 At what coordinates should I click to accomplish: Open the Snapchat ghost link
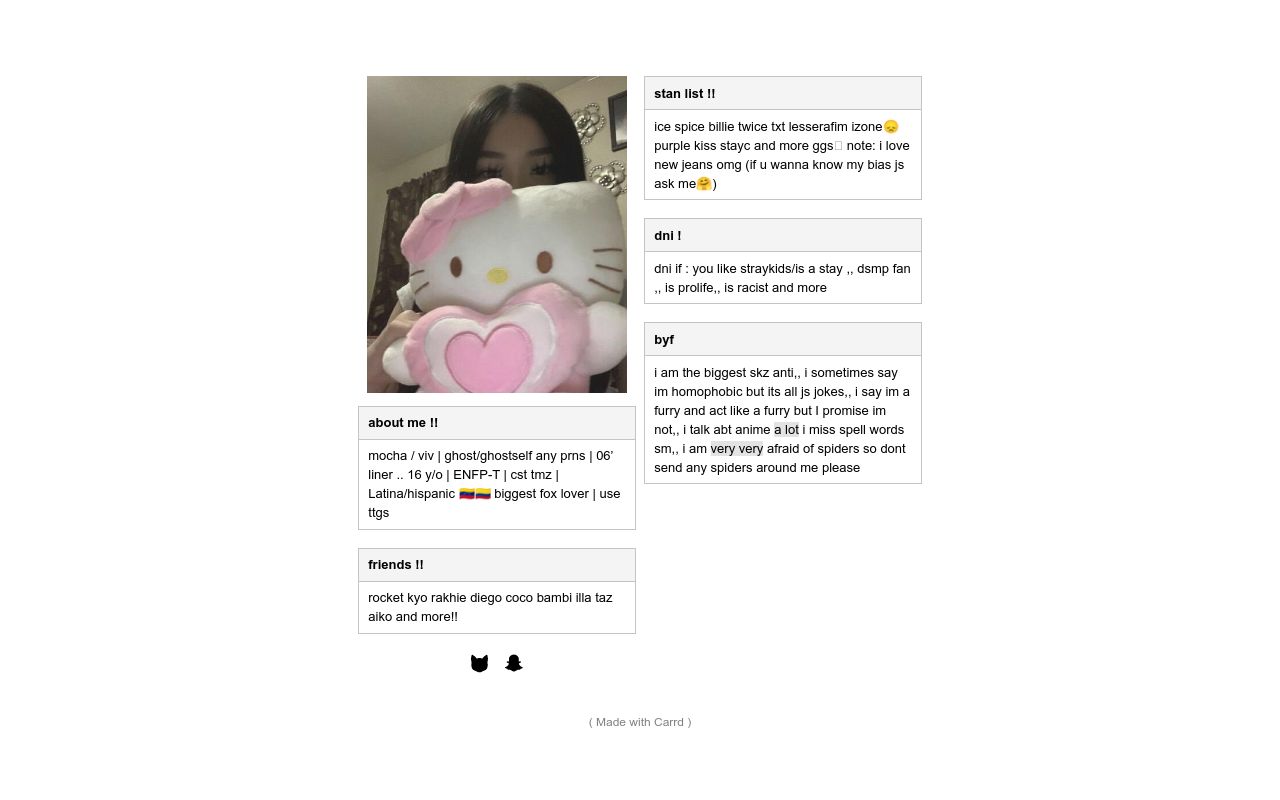point(514,663)
